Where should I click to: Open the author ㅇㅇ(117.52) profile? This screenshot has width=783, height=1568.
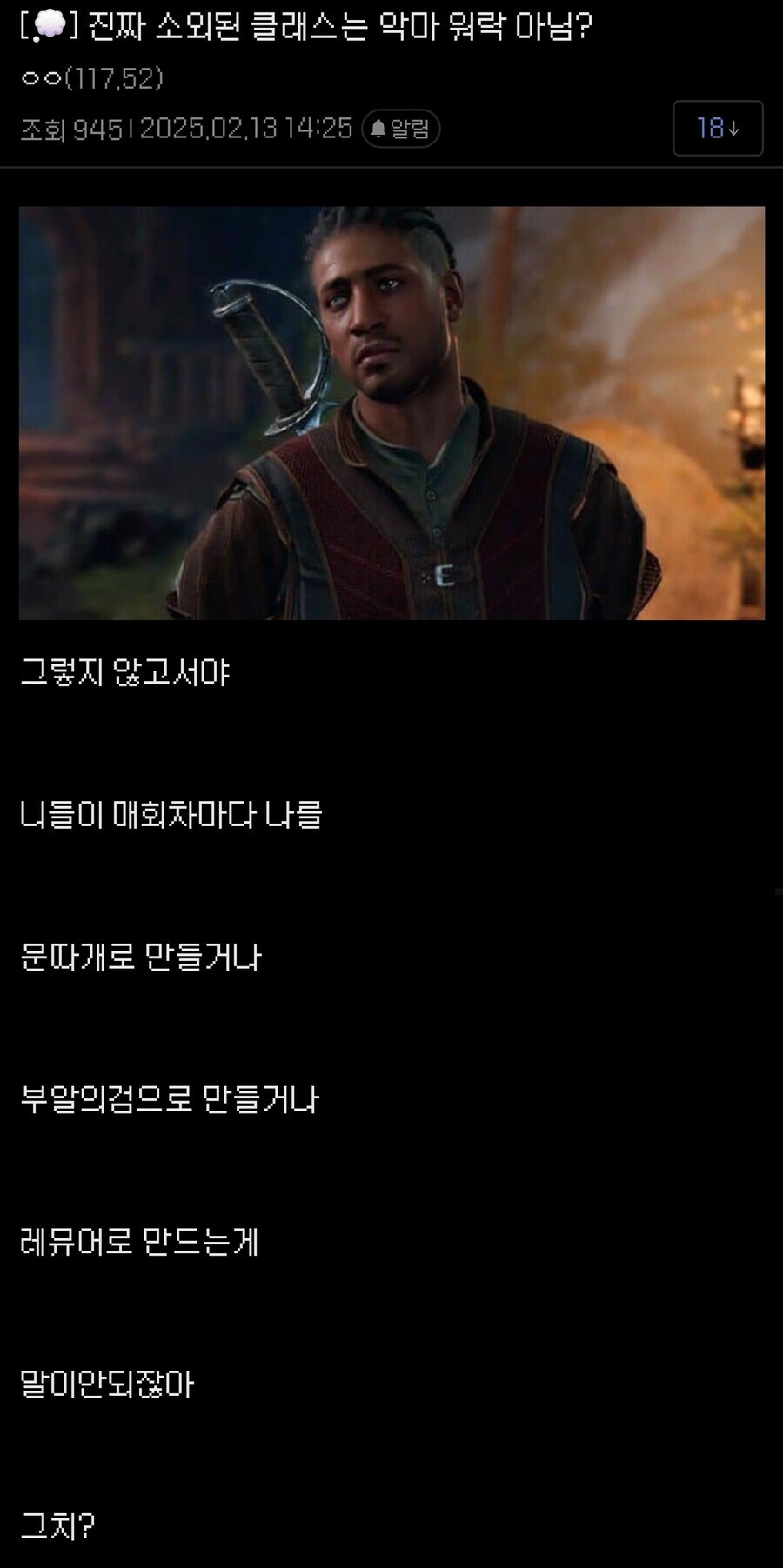(x=91, y=78)
